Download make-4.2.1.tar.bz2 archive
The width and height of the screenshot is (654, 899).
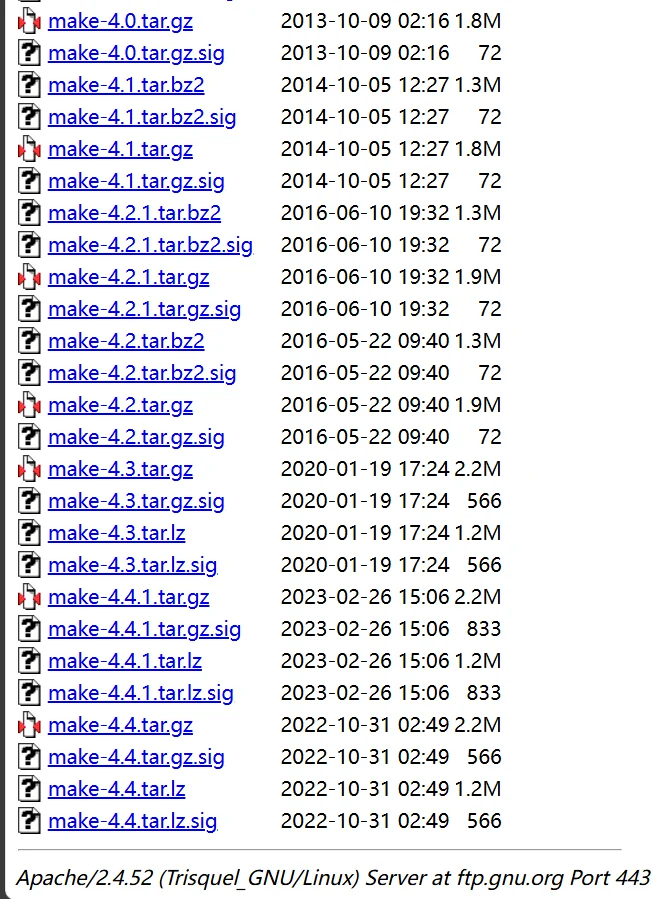coord(134,213)
